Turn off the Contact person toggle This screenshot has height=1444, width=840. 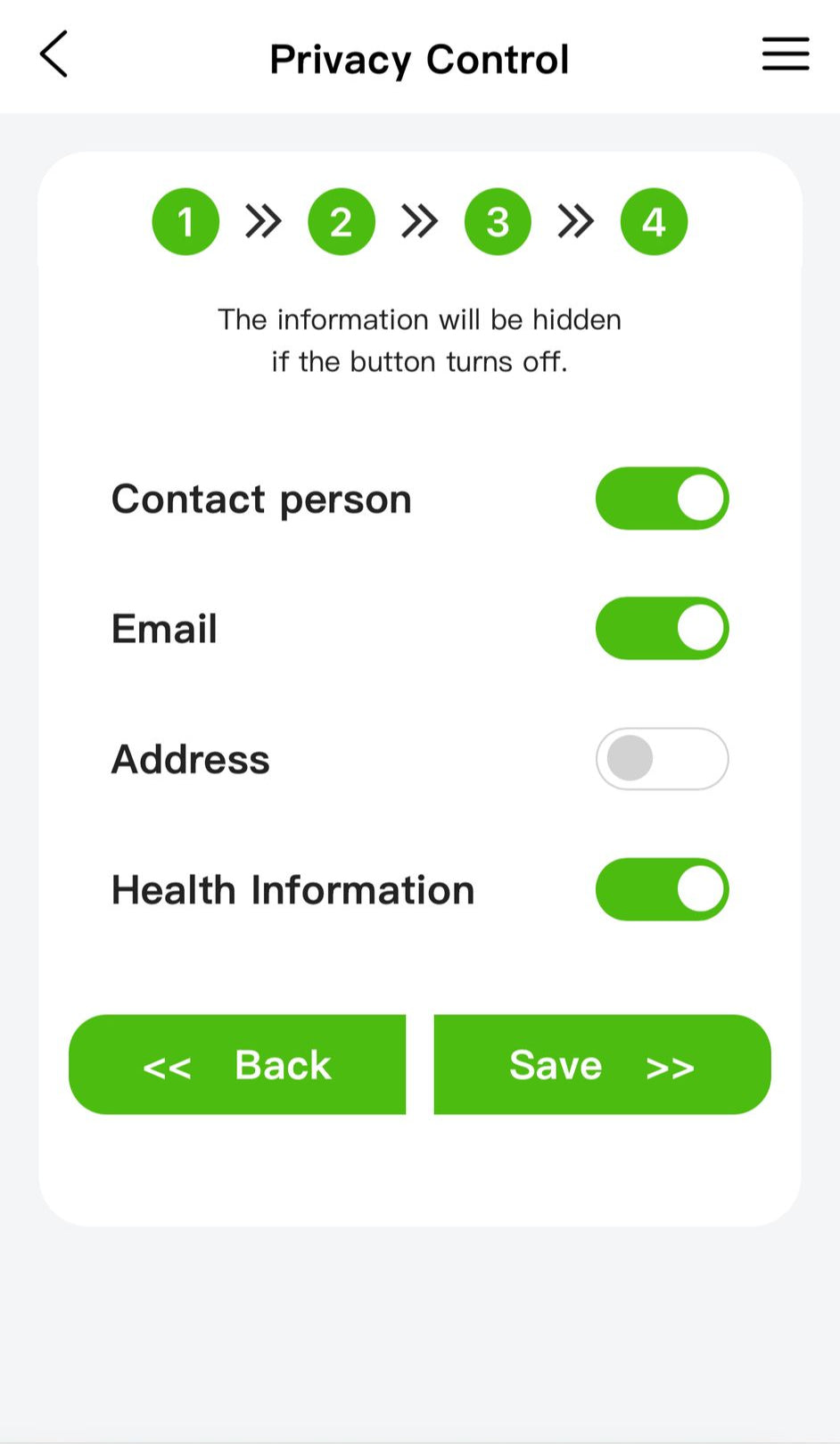pyautogui.click(x=662, y=499)
